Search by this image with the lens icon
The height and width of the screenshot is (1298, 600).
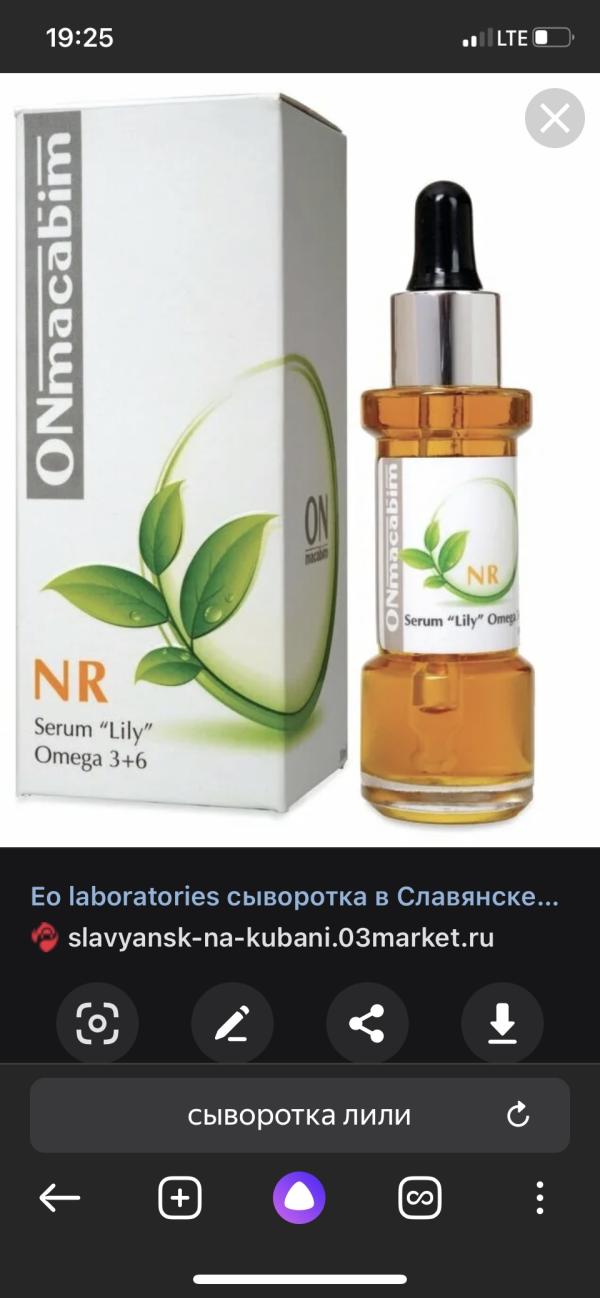point(97,1023)
